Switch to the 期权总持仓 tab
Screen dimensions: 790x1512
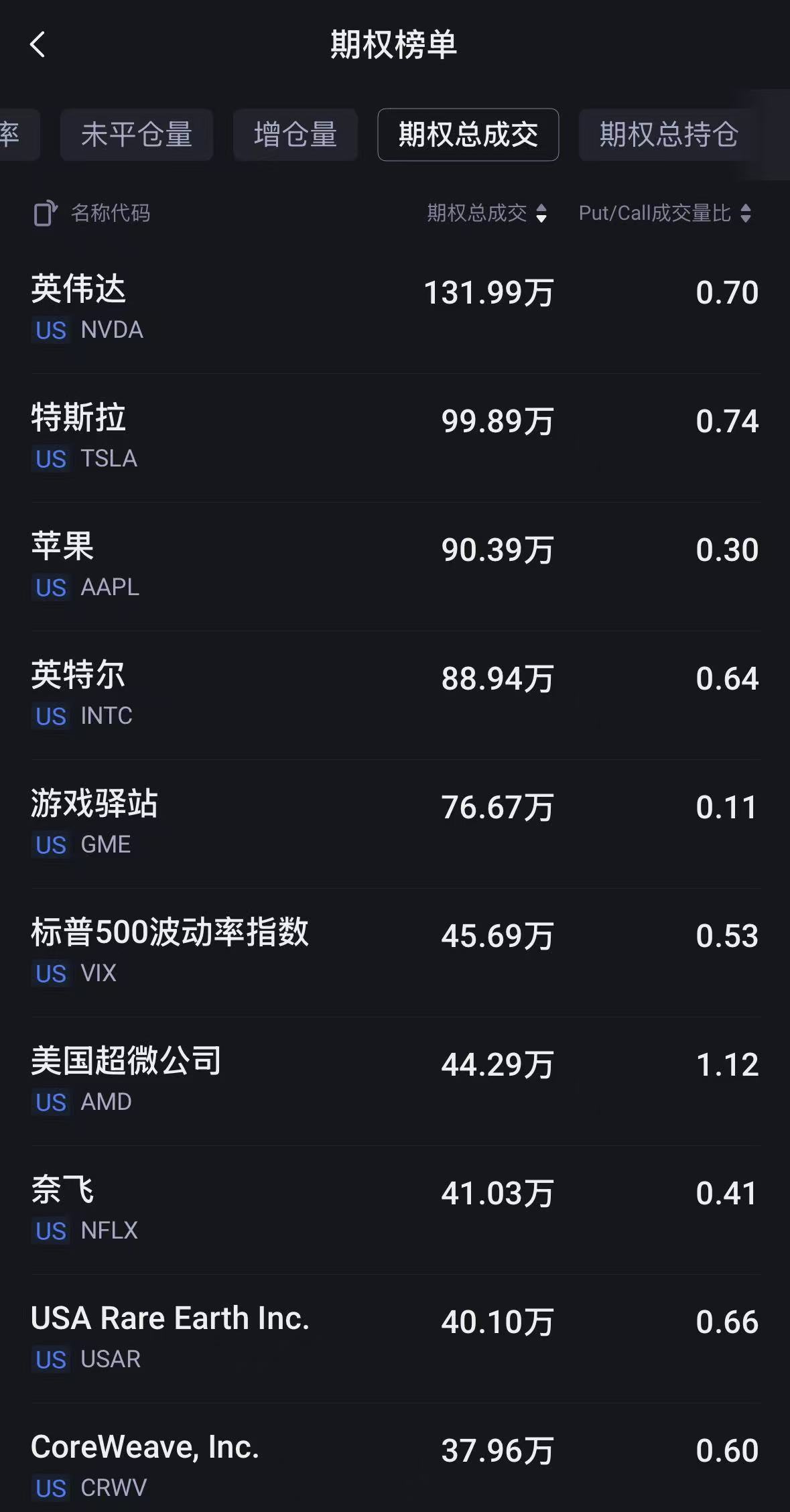(668, 135)
